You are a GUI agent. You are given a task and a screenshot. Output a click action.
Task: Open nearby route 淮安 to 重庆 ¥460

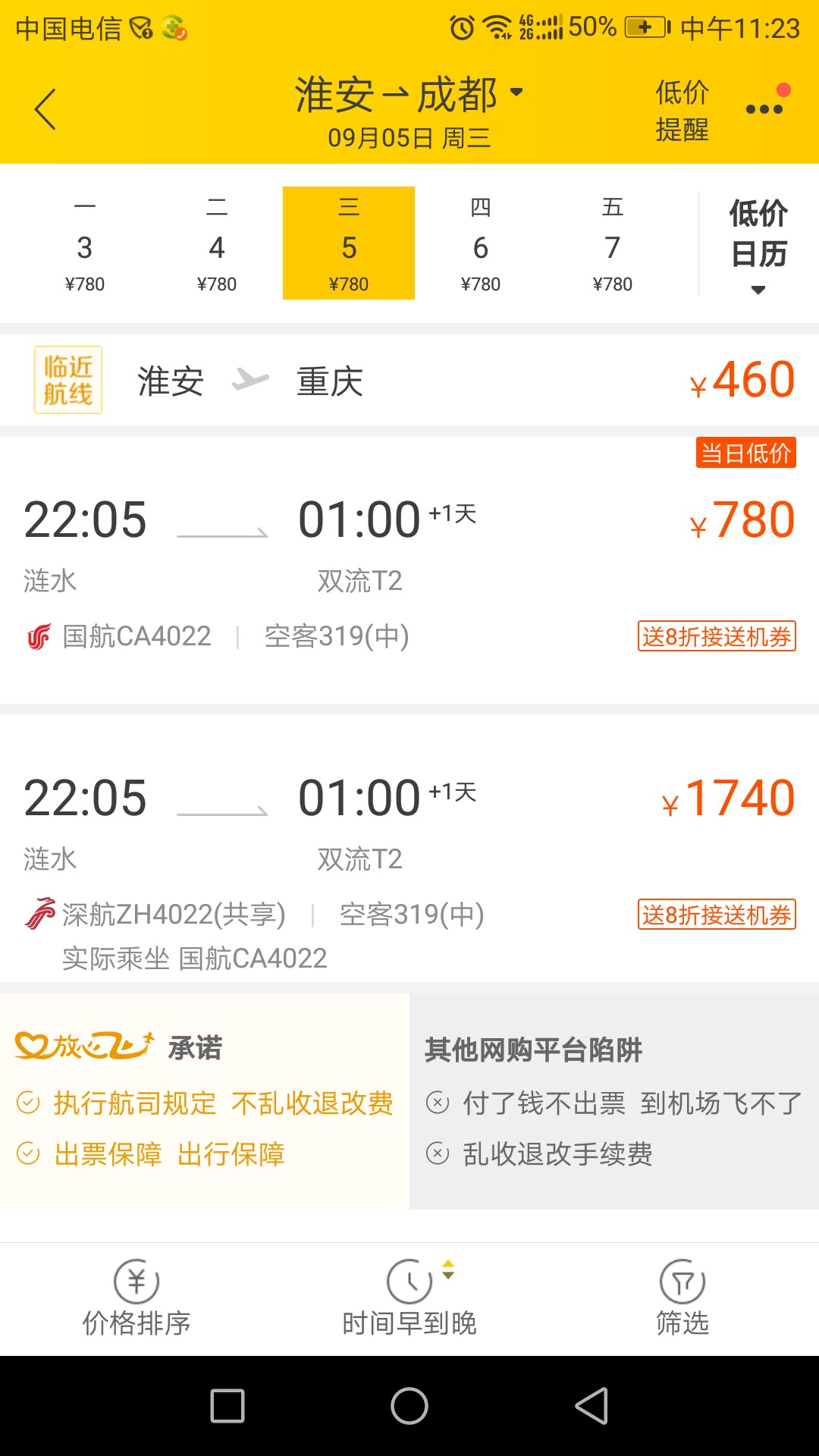(409, 380)
